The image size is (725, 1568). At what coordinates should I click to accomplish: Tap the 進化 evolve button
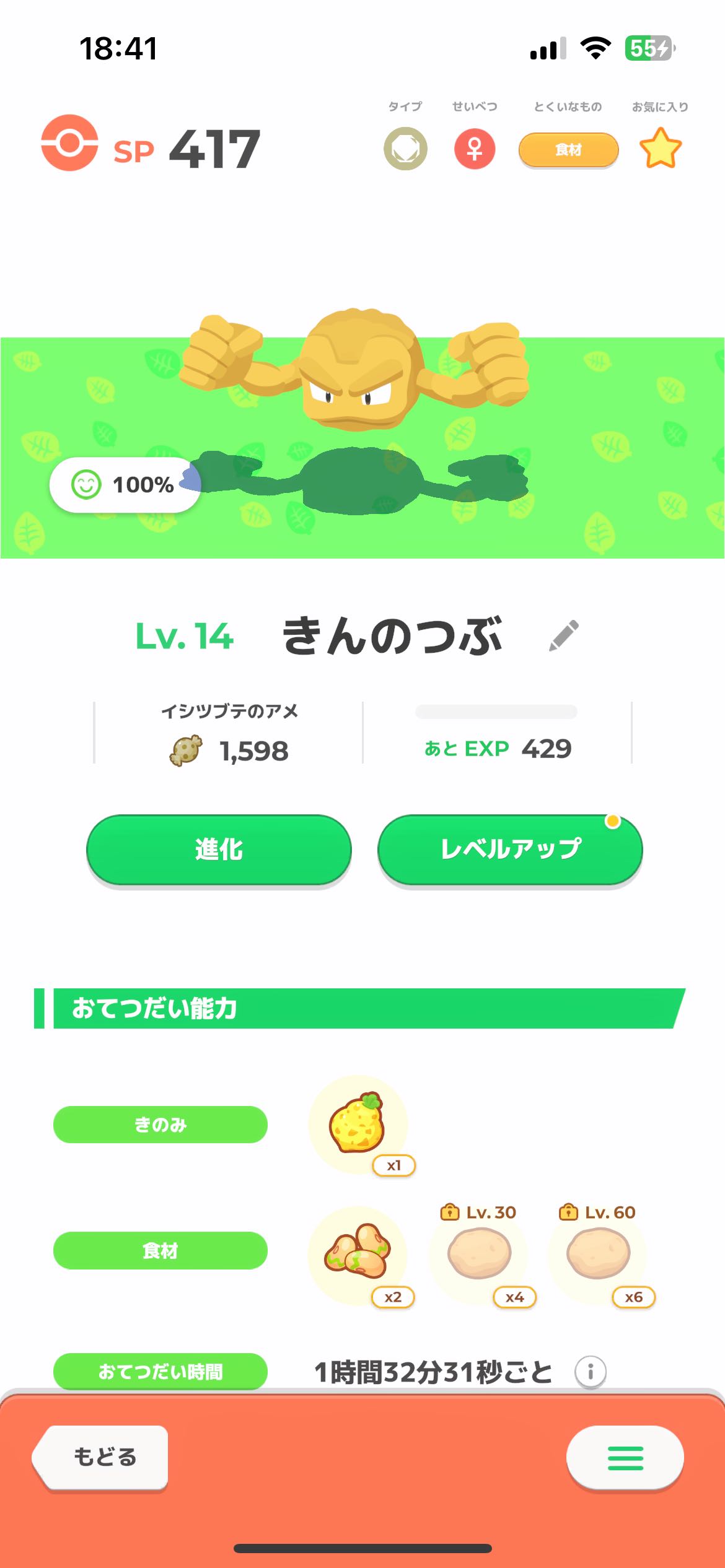point(219,849)
